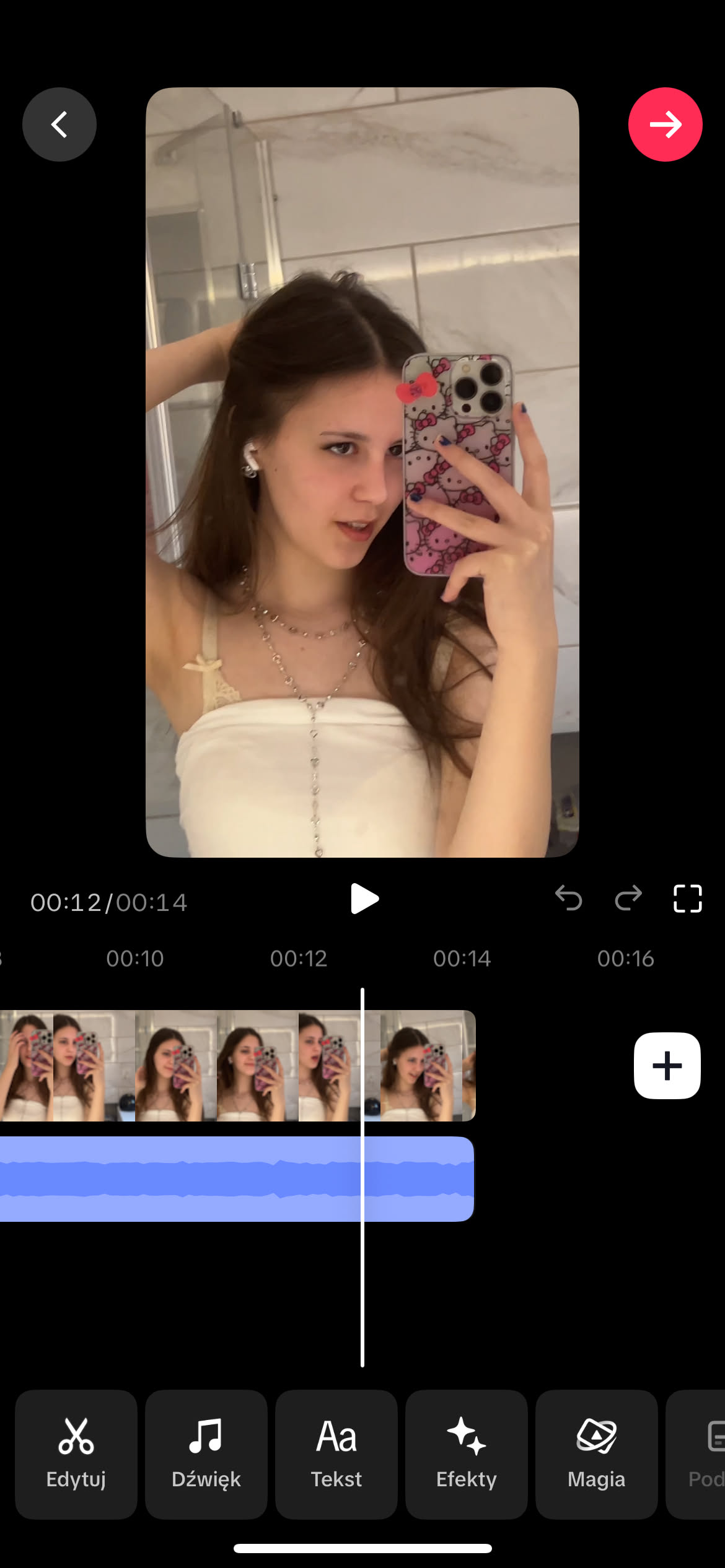Proceed with the red next arrow
725x1568 pixels.
665,124
